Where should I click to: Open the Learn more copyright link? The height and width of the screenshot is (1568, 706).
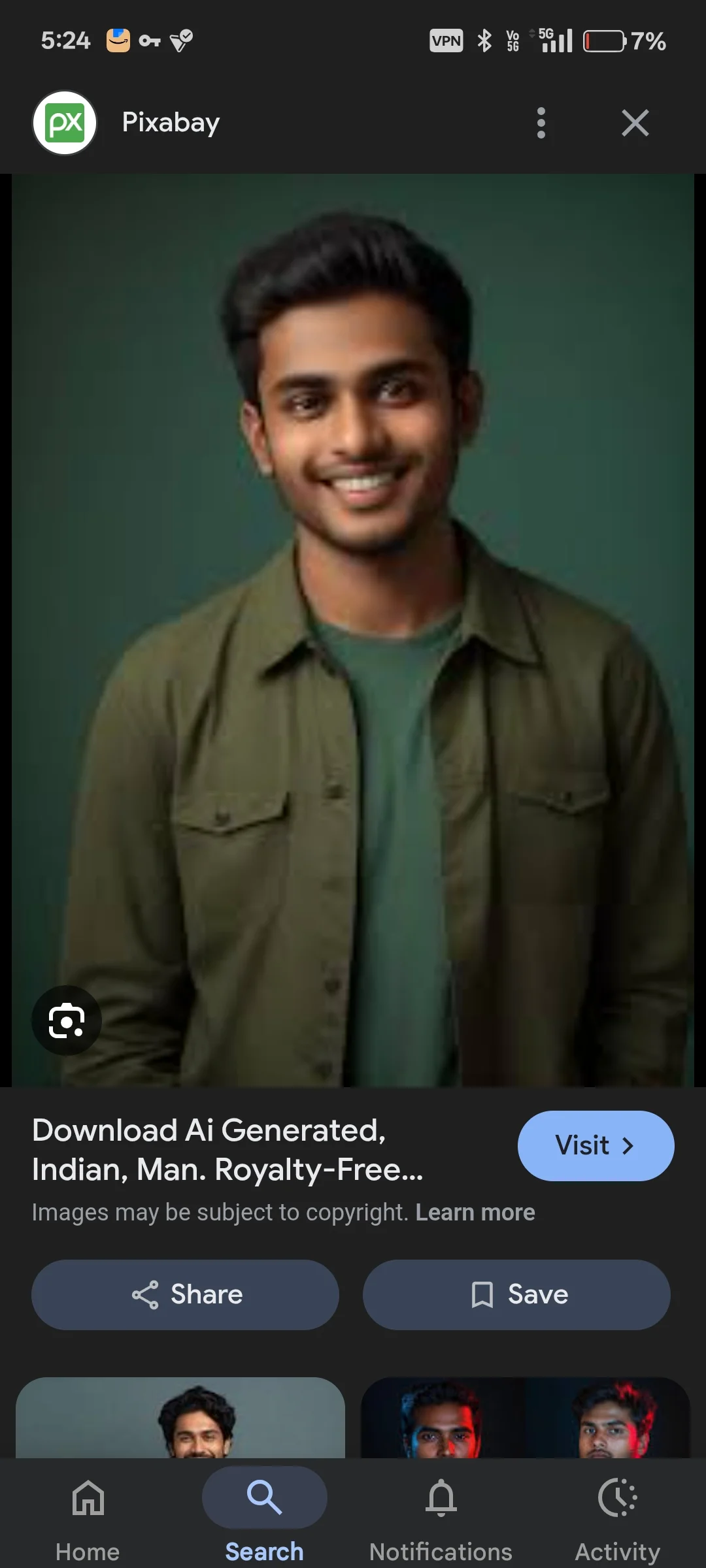tap(475, 1213)
